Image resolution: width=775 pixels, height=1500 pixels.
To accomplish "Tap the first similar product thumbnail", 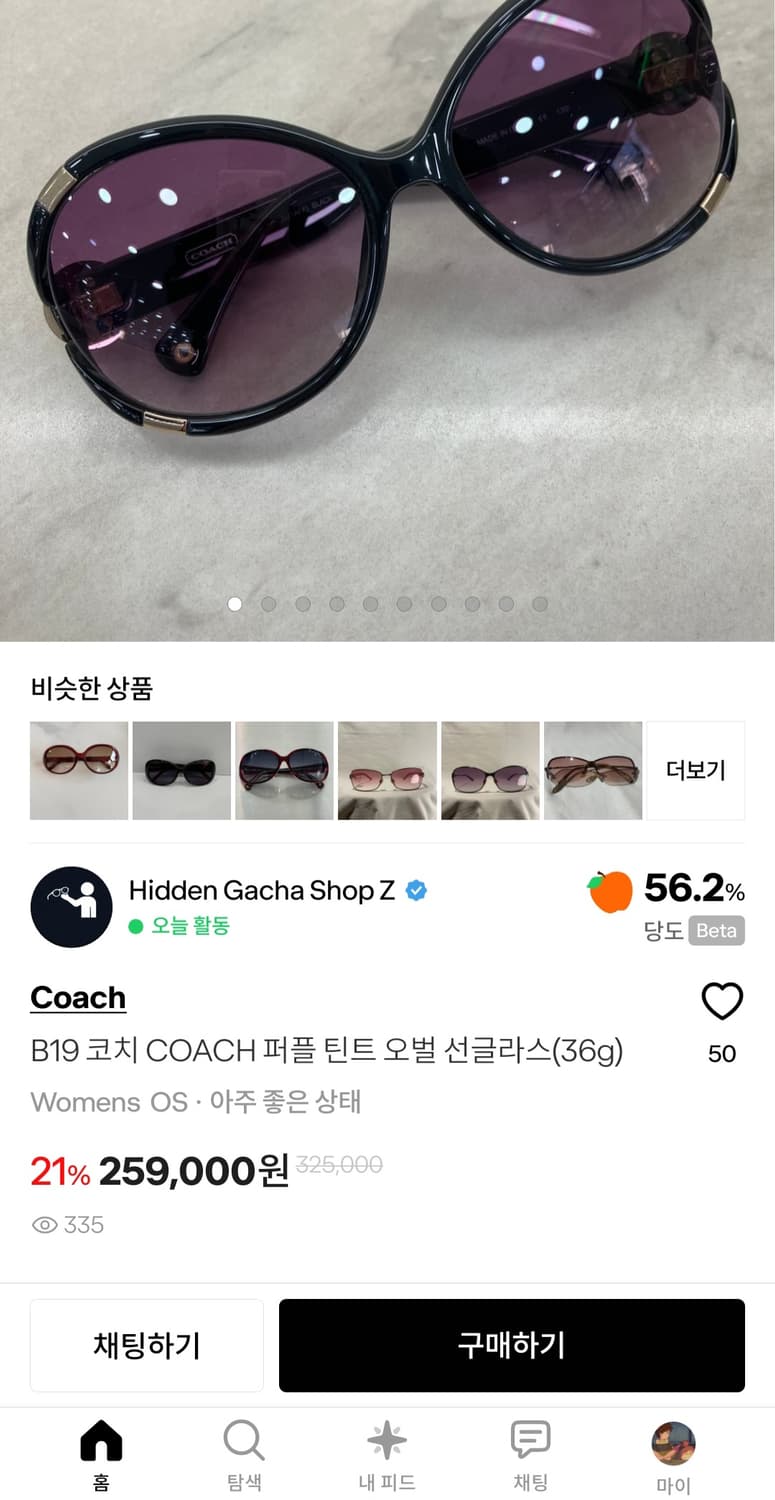I will pos(78,770).
